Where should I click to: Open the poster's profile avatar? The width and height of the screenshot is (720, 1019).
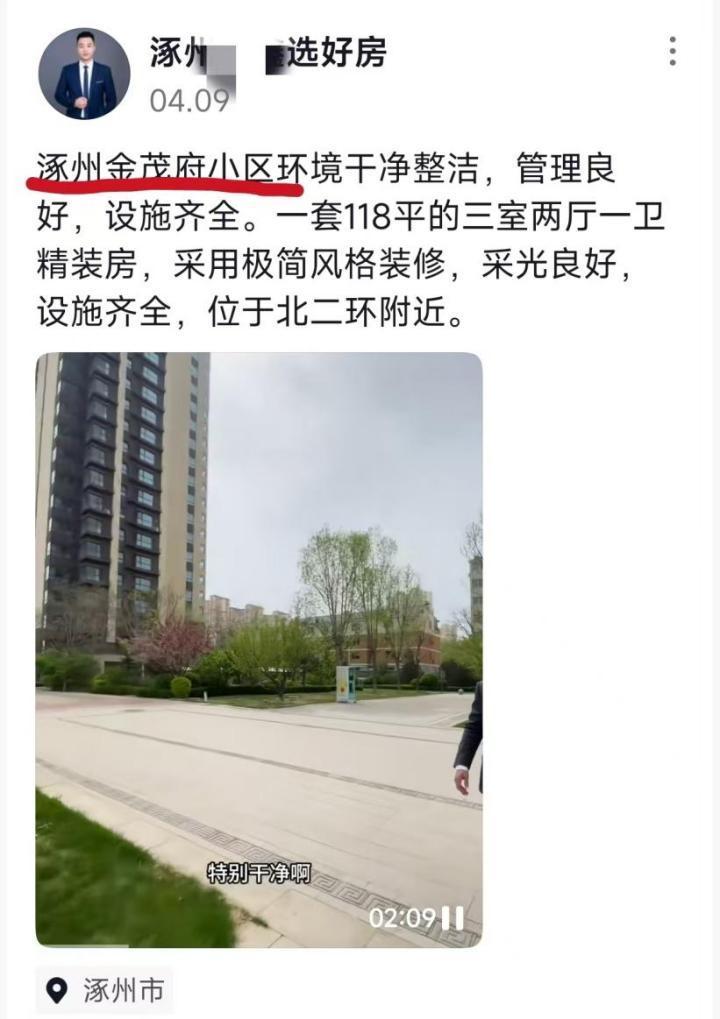[x=84, y=74]
